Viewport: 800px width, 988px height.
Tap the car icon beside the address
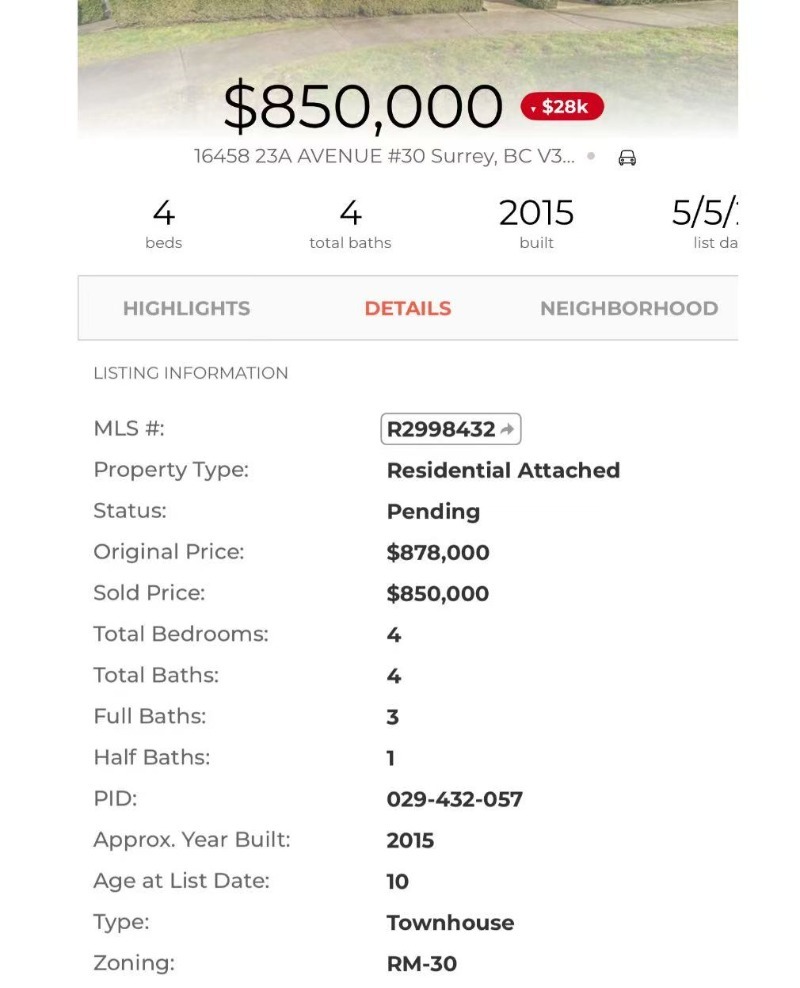pos(627,158)
